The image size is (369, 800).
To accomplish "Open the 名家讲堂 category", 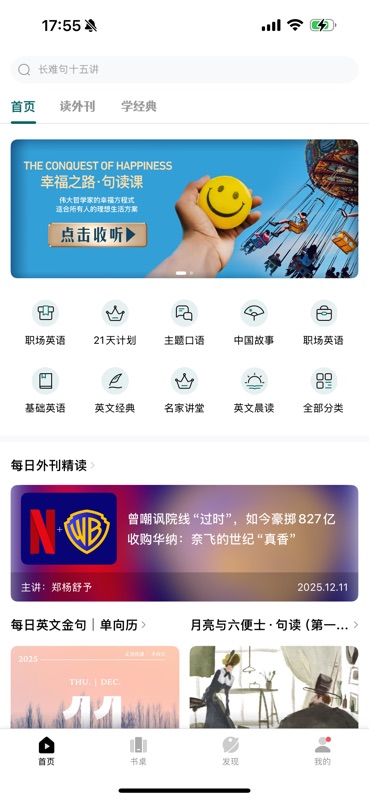I will [x=184, y=391].
